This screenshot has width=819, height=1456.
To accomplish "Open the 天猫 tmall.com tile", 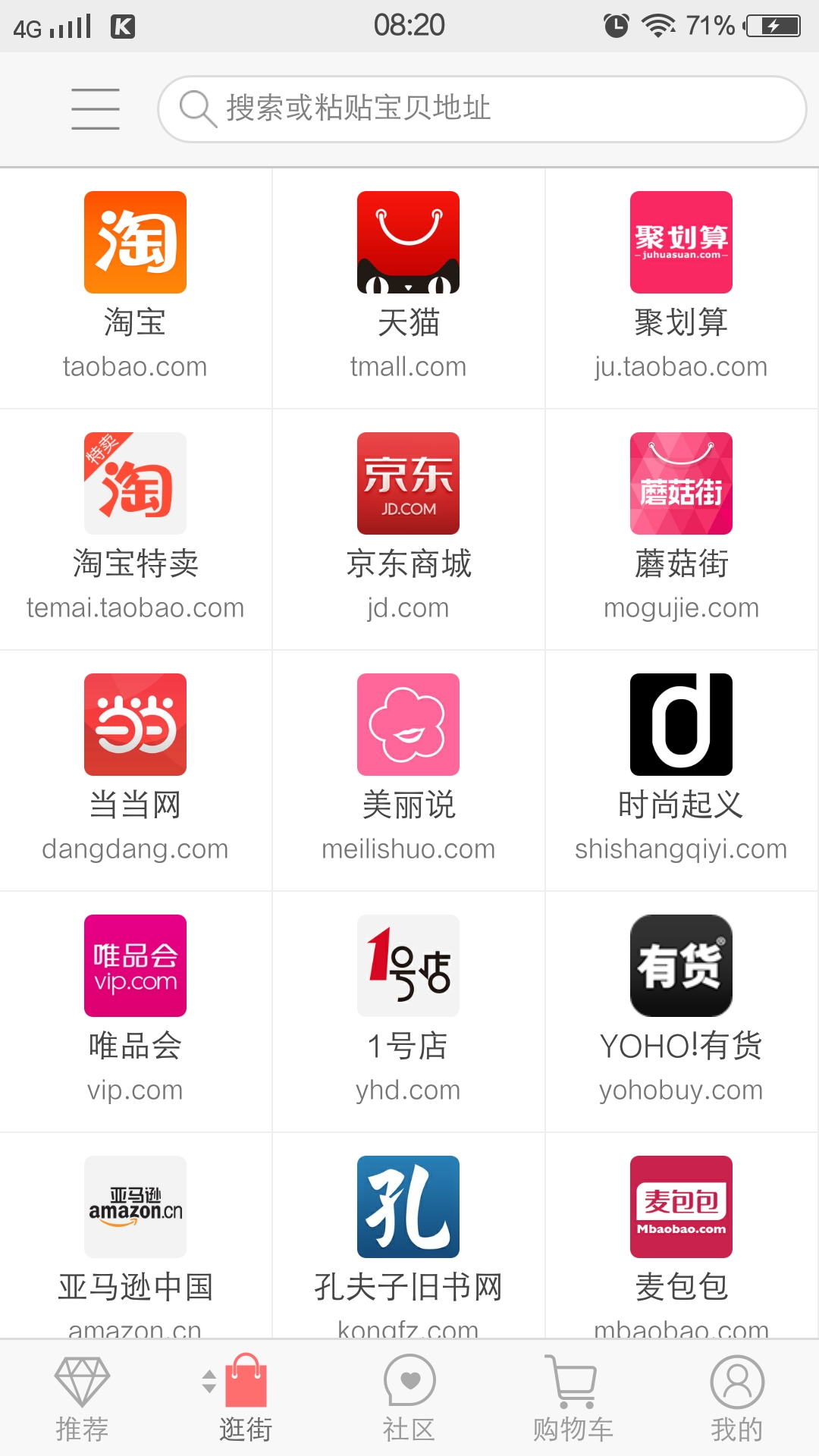I will pyautogui.click(x=409, y=287).
